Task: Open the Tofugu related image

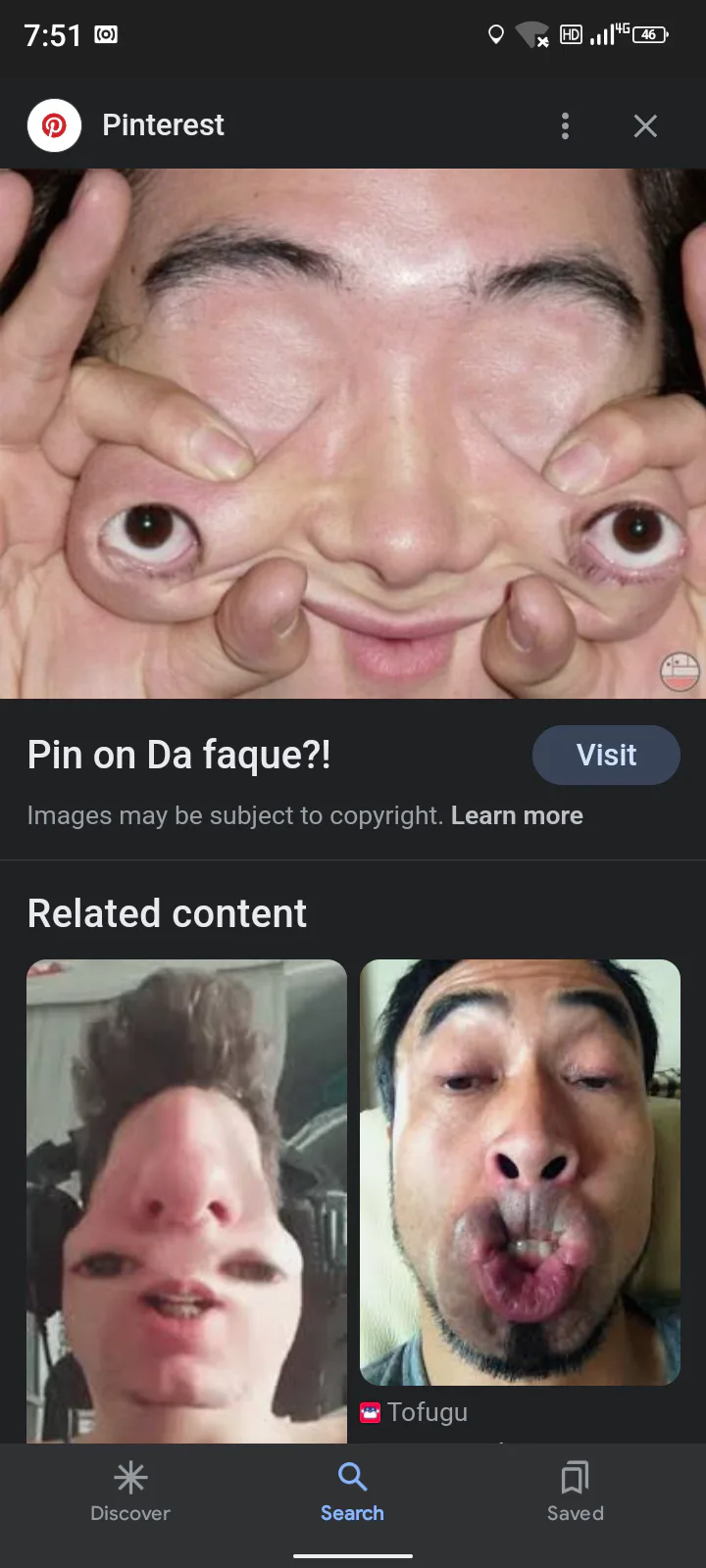Action: pyautogui.click(x=520, y=1172)
